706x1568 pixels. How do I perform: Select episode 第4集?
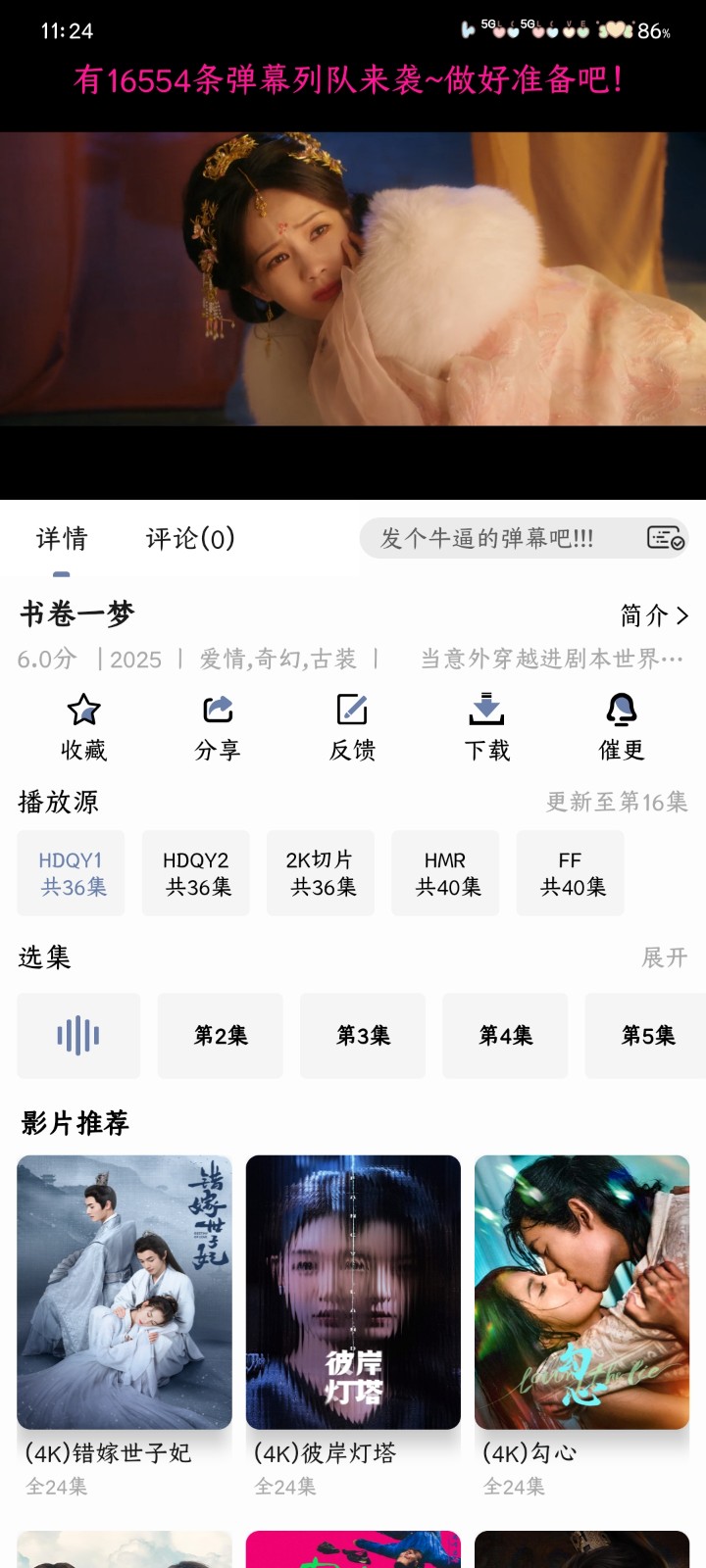[505, 1035]
